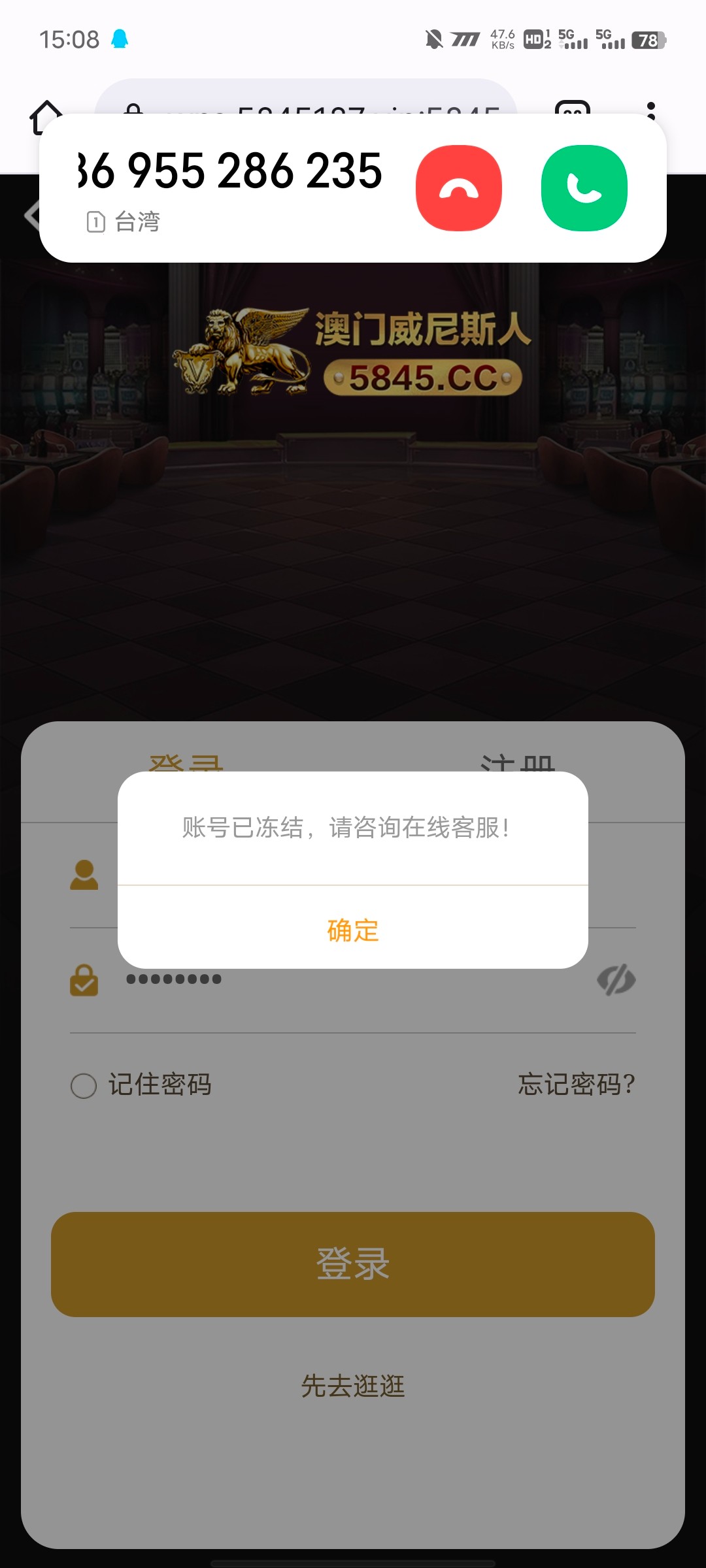Click the QQ notification bell icon in status bar
Screen dimensions: 706x1568
click(x=120, y=39)
